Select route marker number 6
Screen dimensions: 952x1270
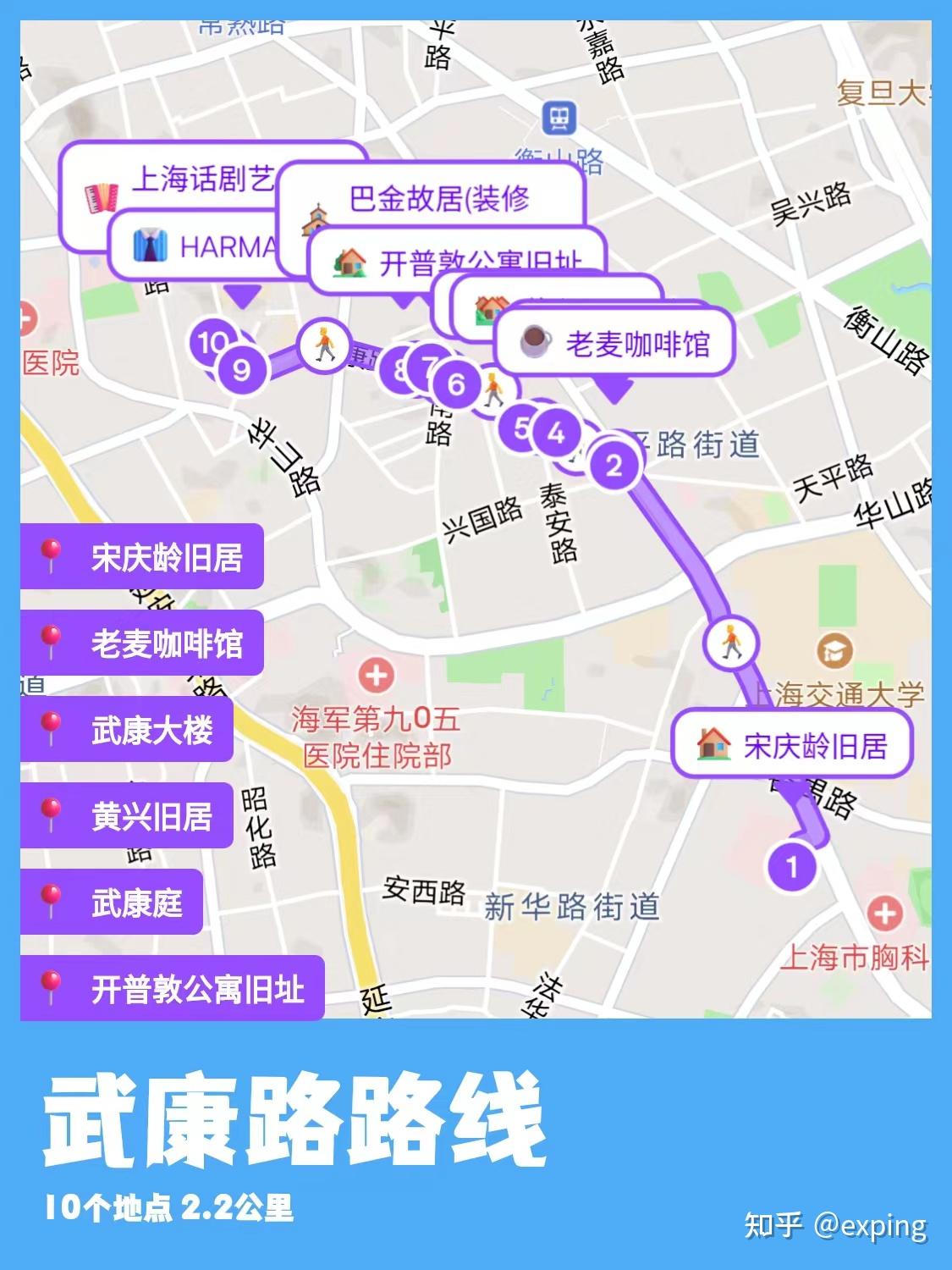pyautogui.click(x=454, y=384)
